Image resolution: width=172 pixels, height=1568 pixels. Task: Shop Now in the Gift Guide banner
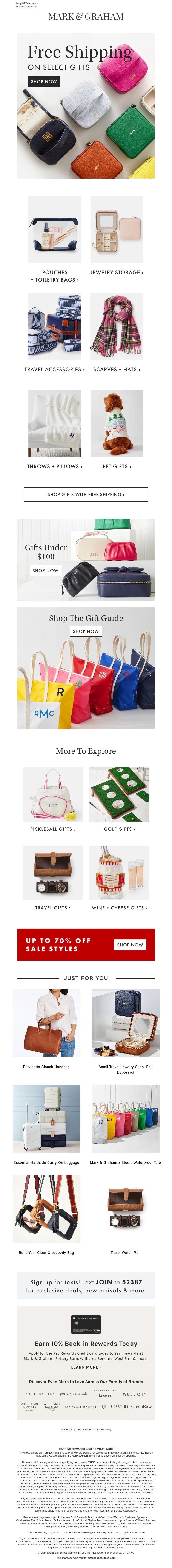(x=86, y=631)
